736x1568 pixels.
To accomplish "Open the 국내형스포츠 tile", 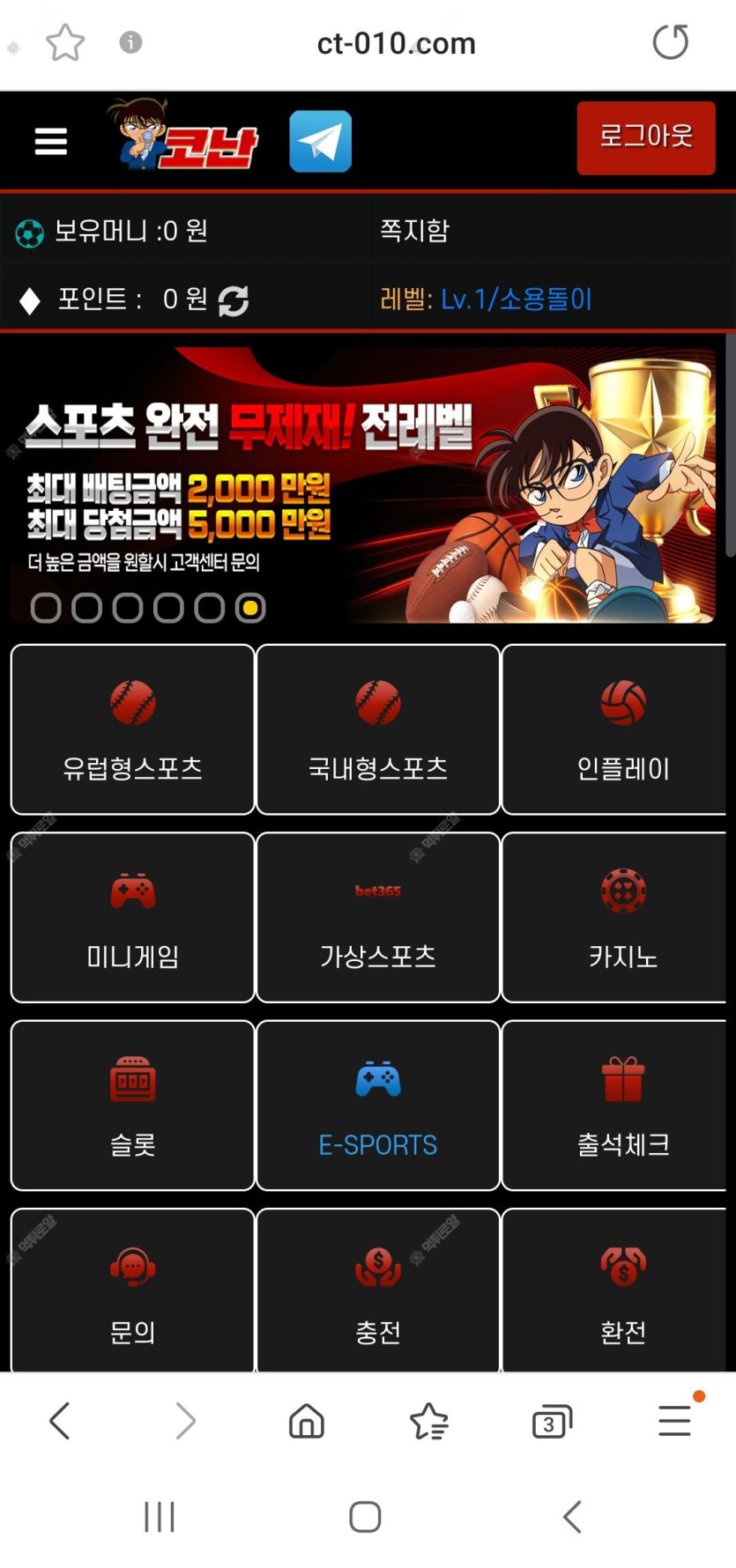I will pyautogui.click(x=378, y=729).
